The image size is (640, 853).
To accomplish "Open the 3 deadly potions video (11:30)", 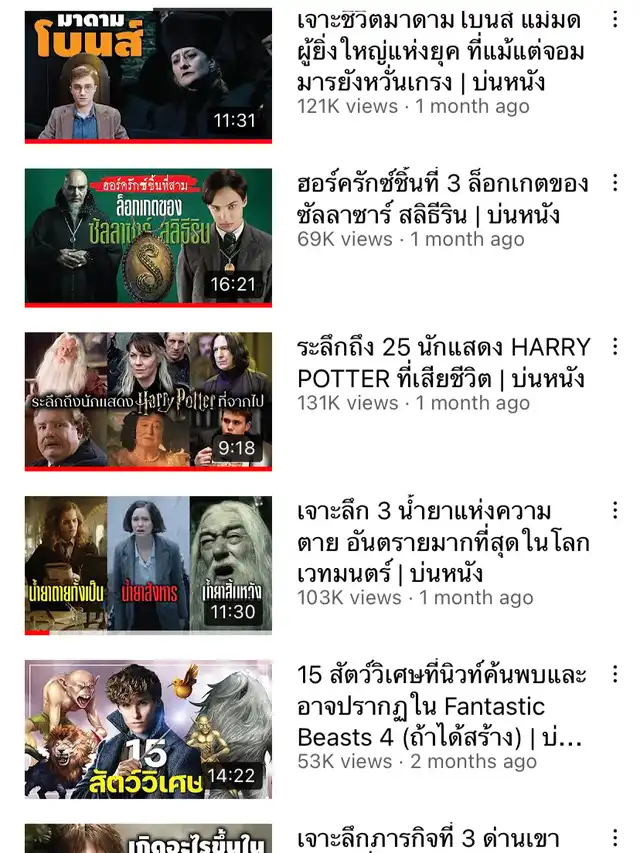I will [148, 564].
